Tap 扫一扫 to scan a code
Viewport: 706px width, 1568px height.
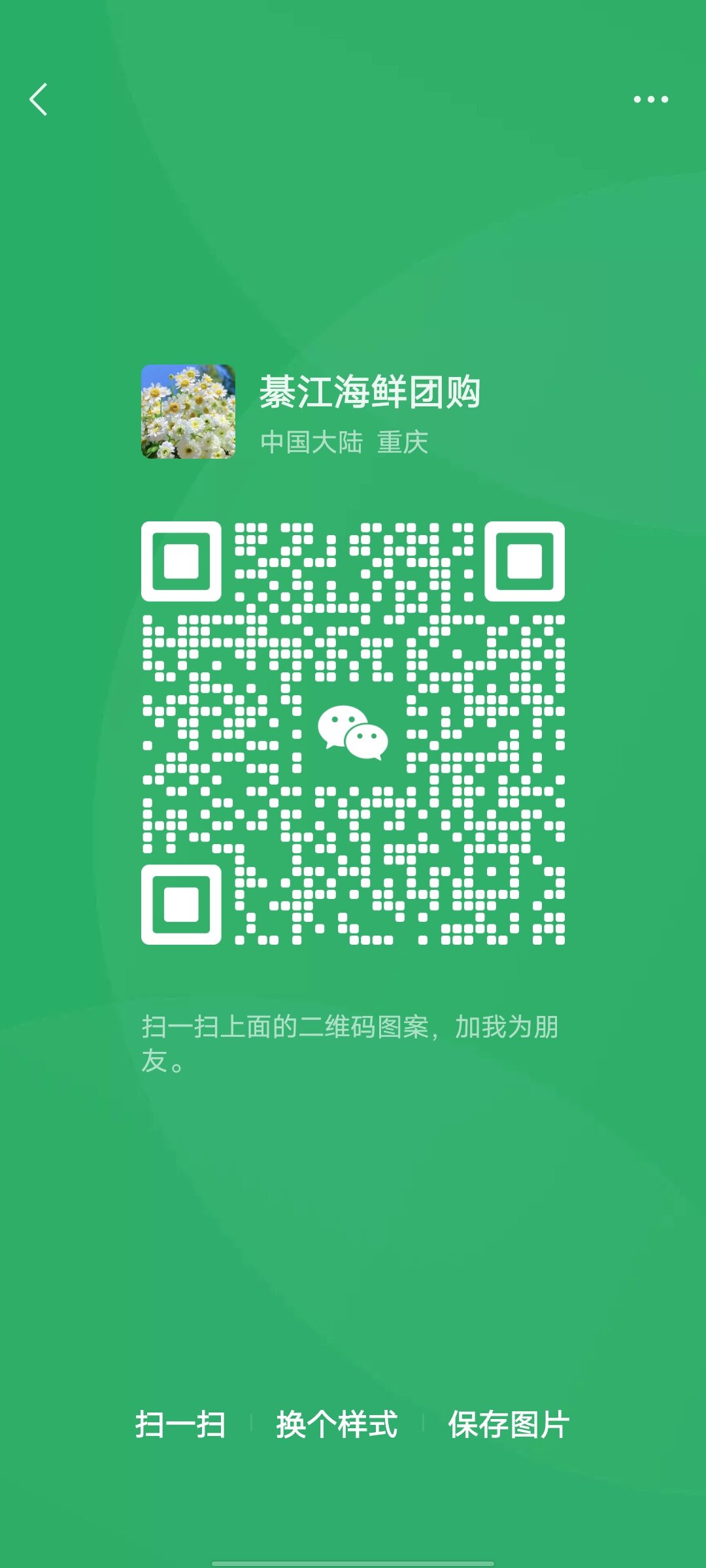(x=180, y=1424)
